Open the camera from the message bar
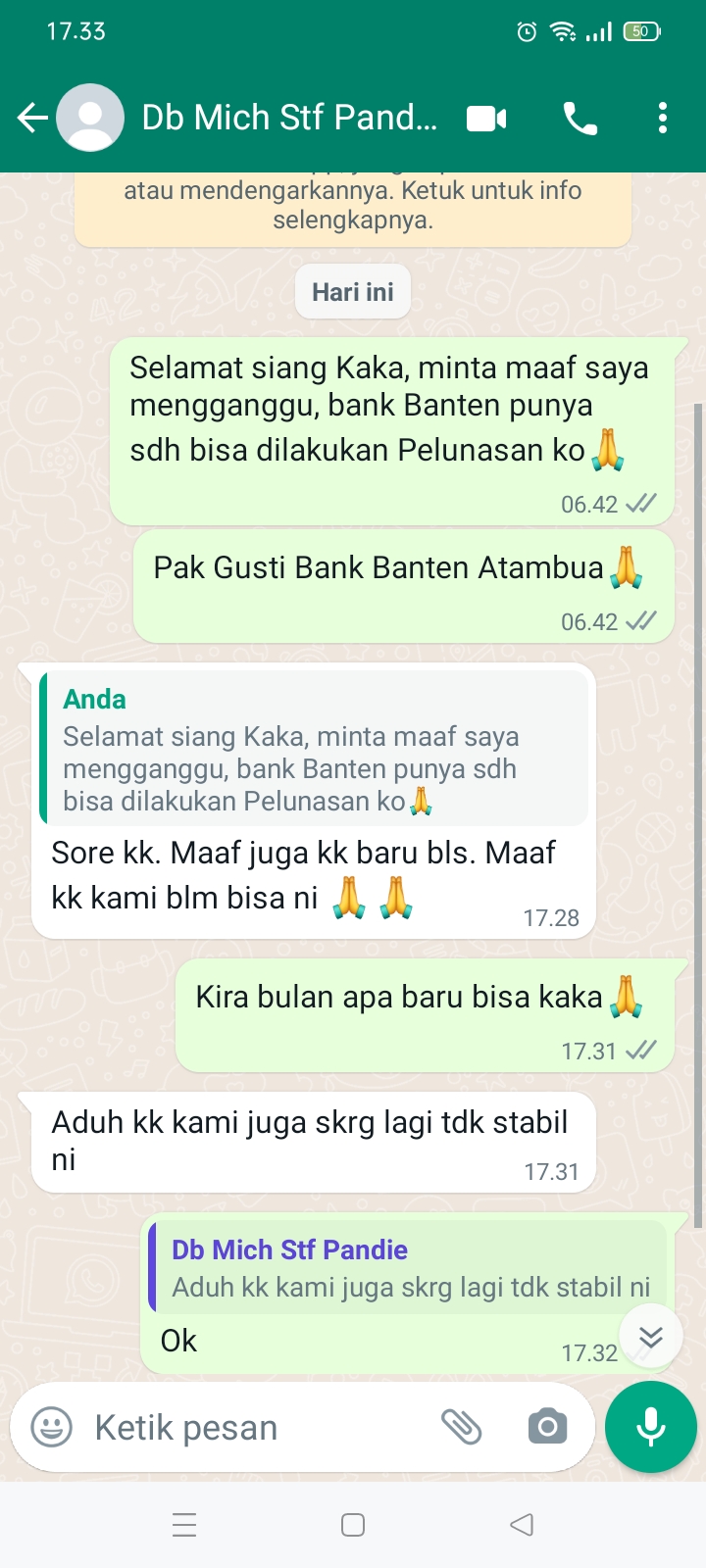 (545, 1427)
